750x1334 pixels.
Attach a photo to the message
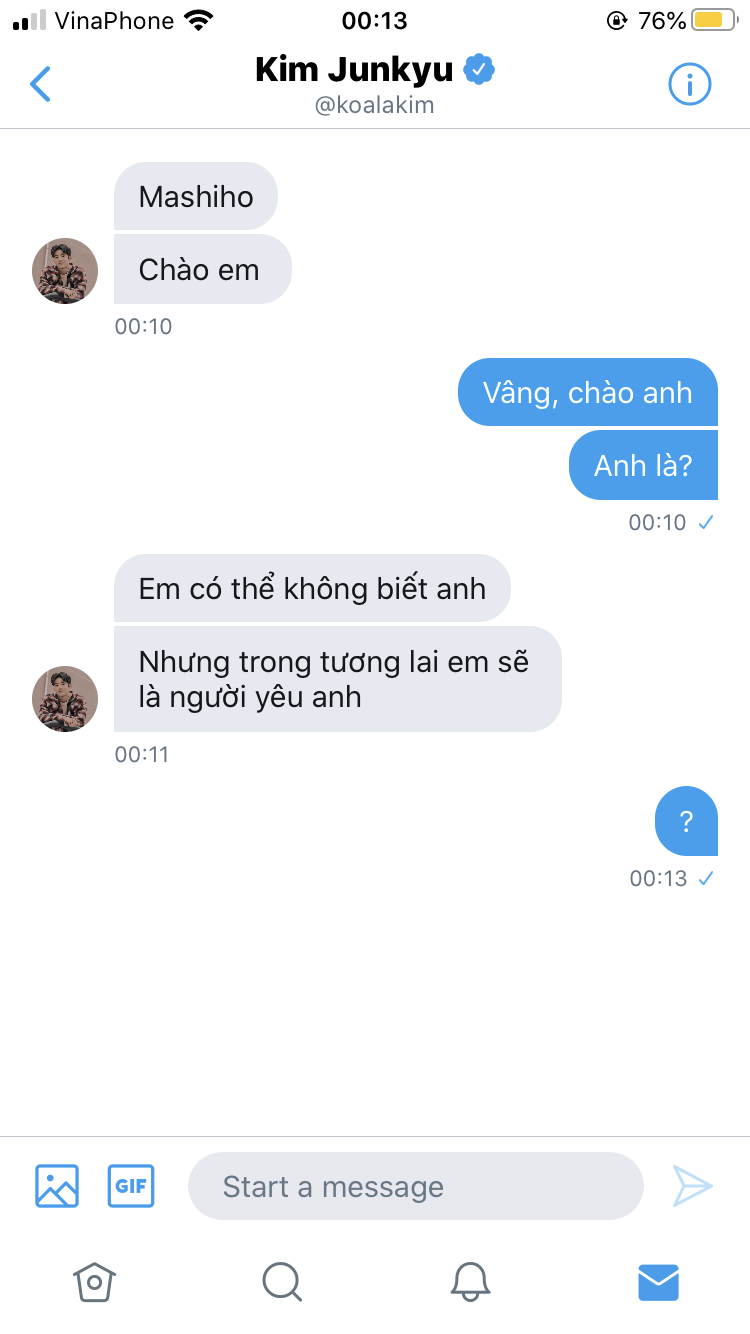coord(57,1186)
